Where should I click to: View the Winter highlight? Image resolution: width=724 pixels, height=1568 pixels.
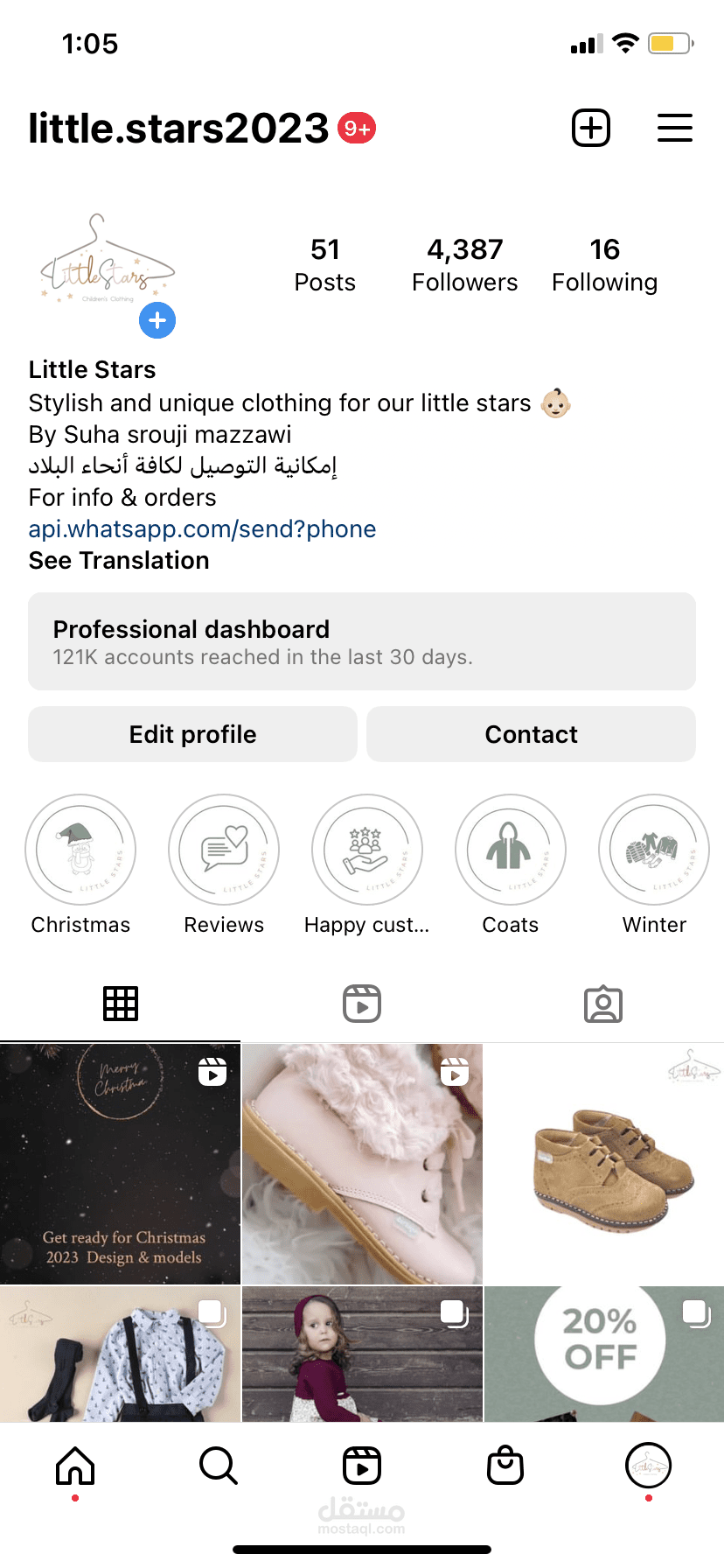coord(654,850)
